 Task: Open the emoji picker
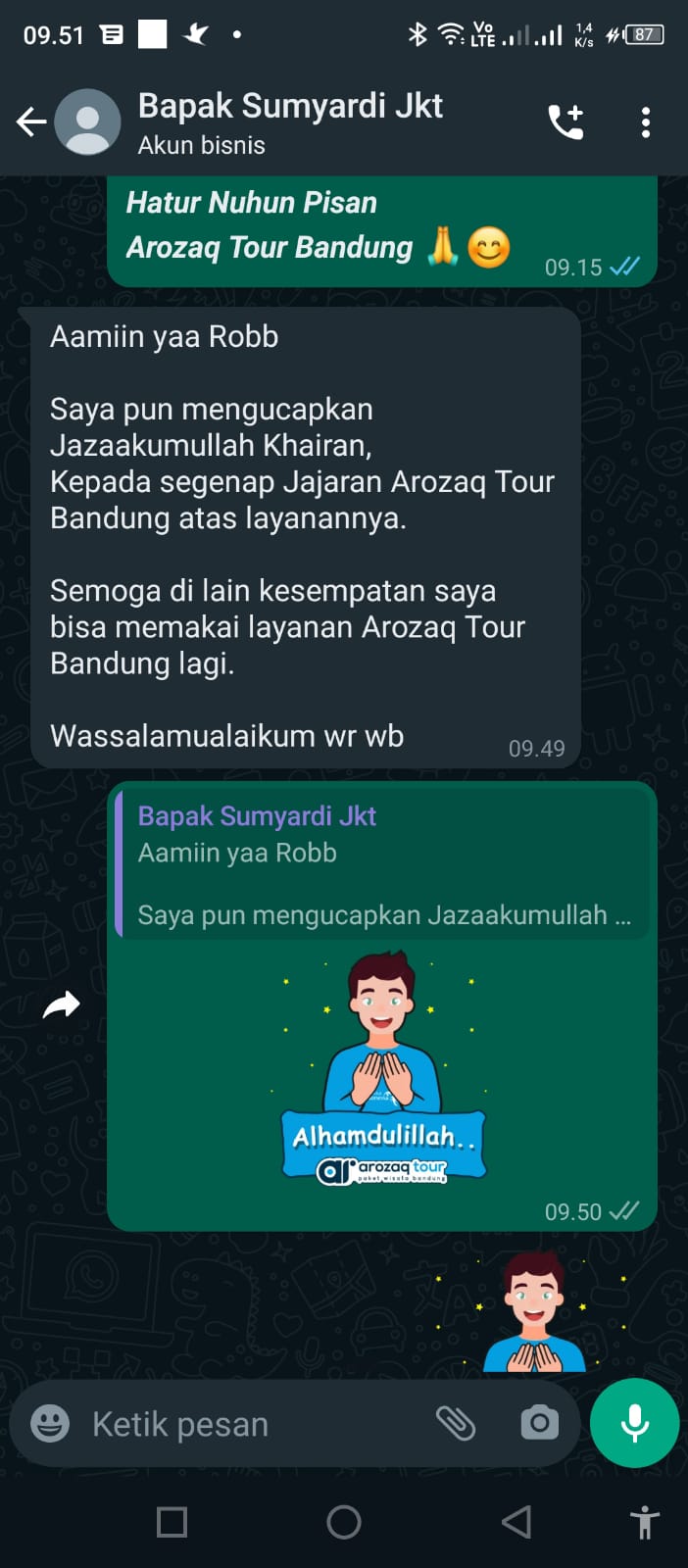pos(50,1423)
